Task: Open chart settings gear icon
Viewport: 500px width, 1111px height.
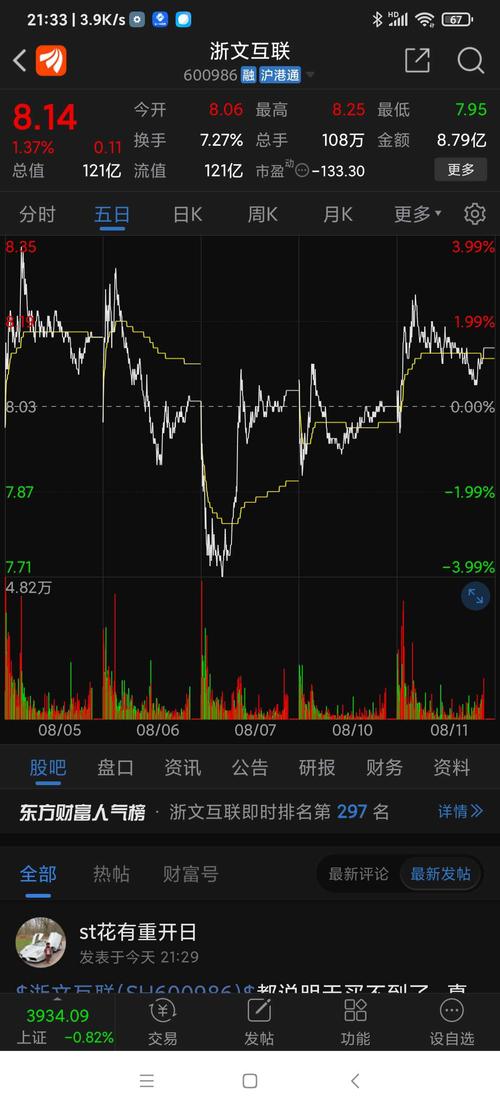Action: 475,214
